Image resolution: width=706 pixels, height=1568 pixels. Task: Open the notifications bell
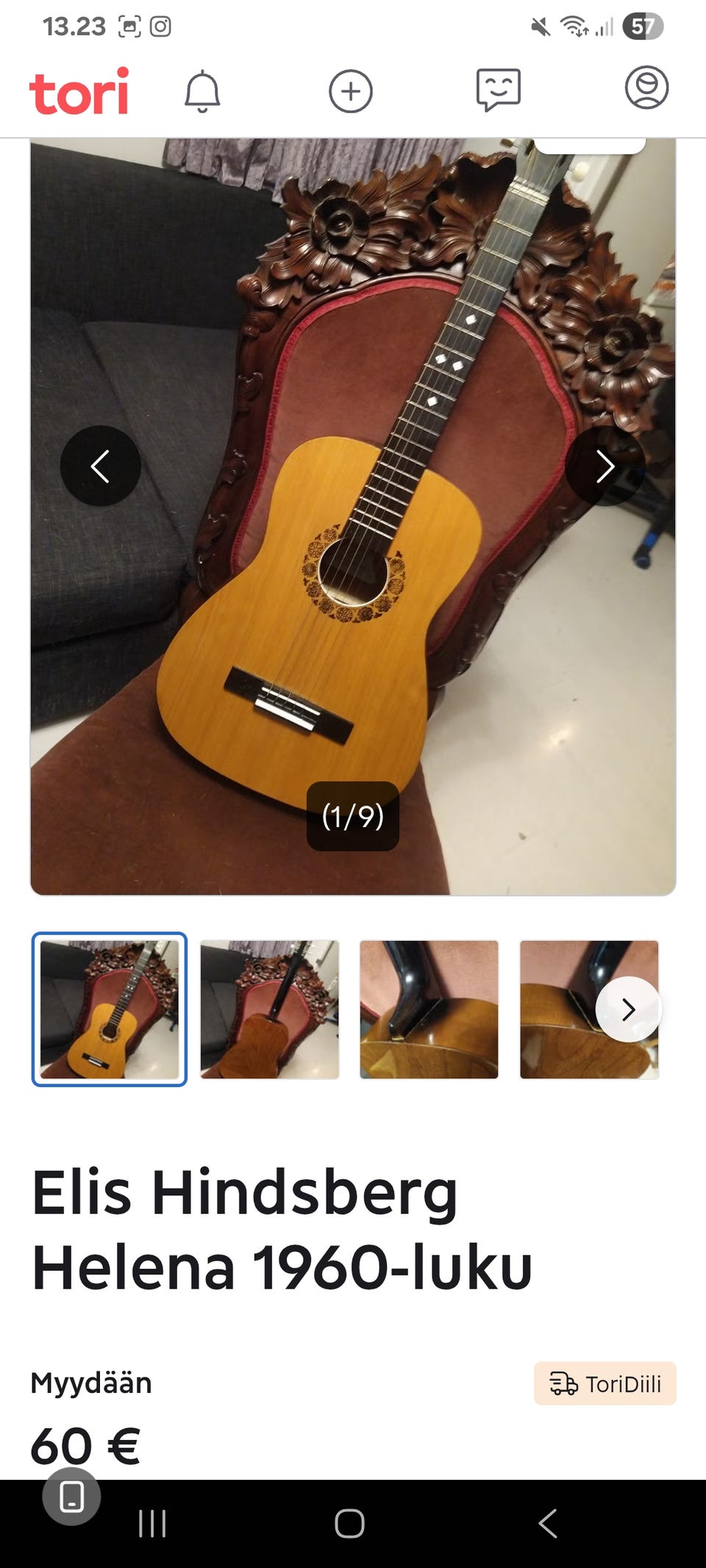[202, 91]
